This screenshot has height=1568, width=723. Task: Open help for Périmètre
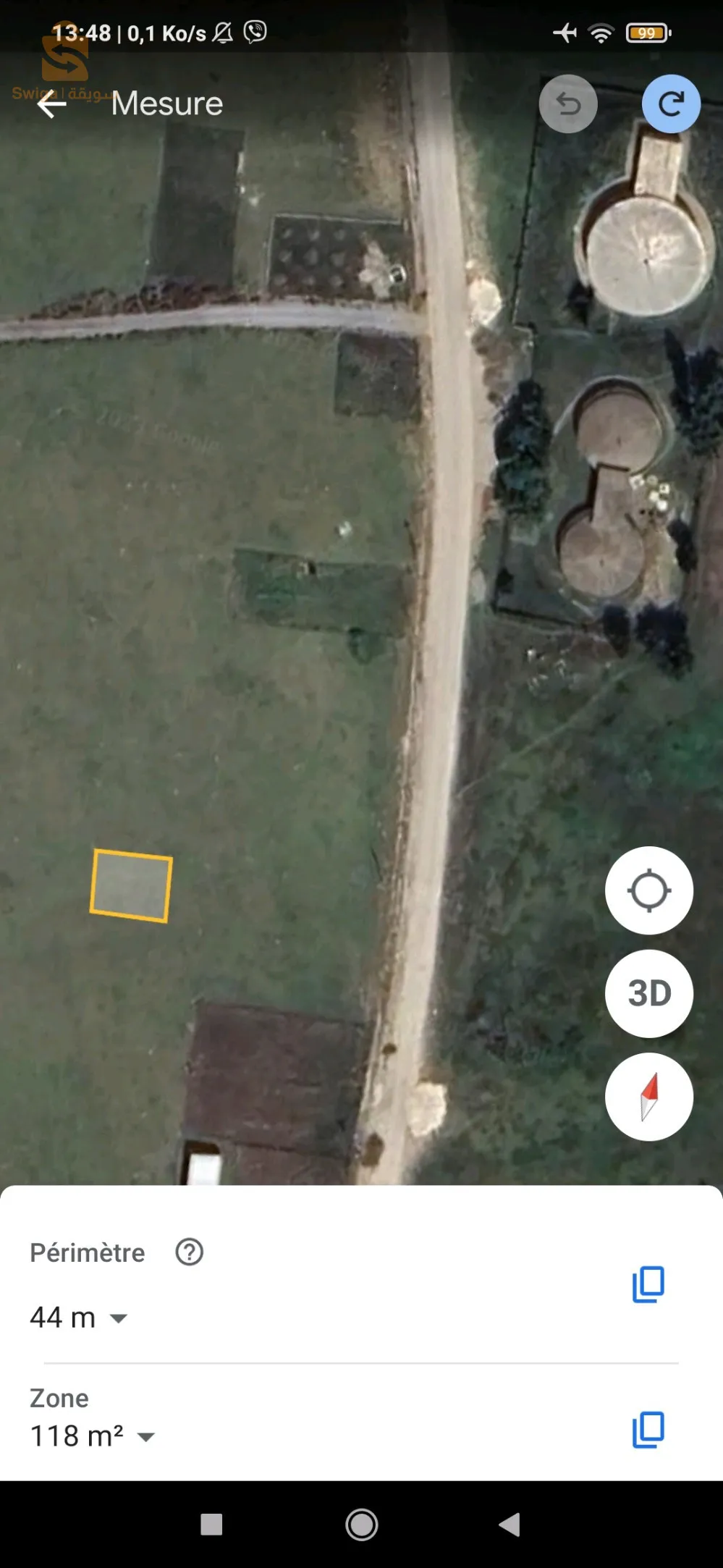click(x=190, y=1252)
